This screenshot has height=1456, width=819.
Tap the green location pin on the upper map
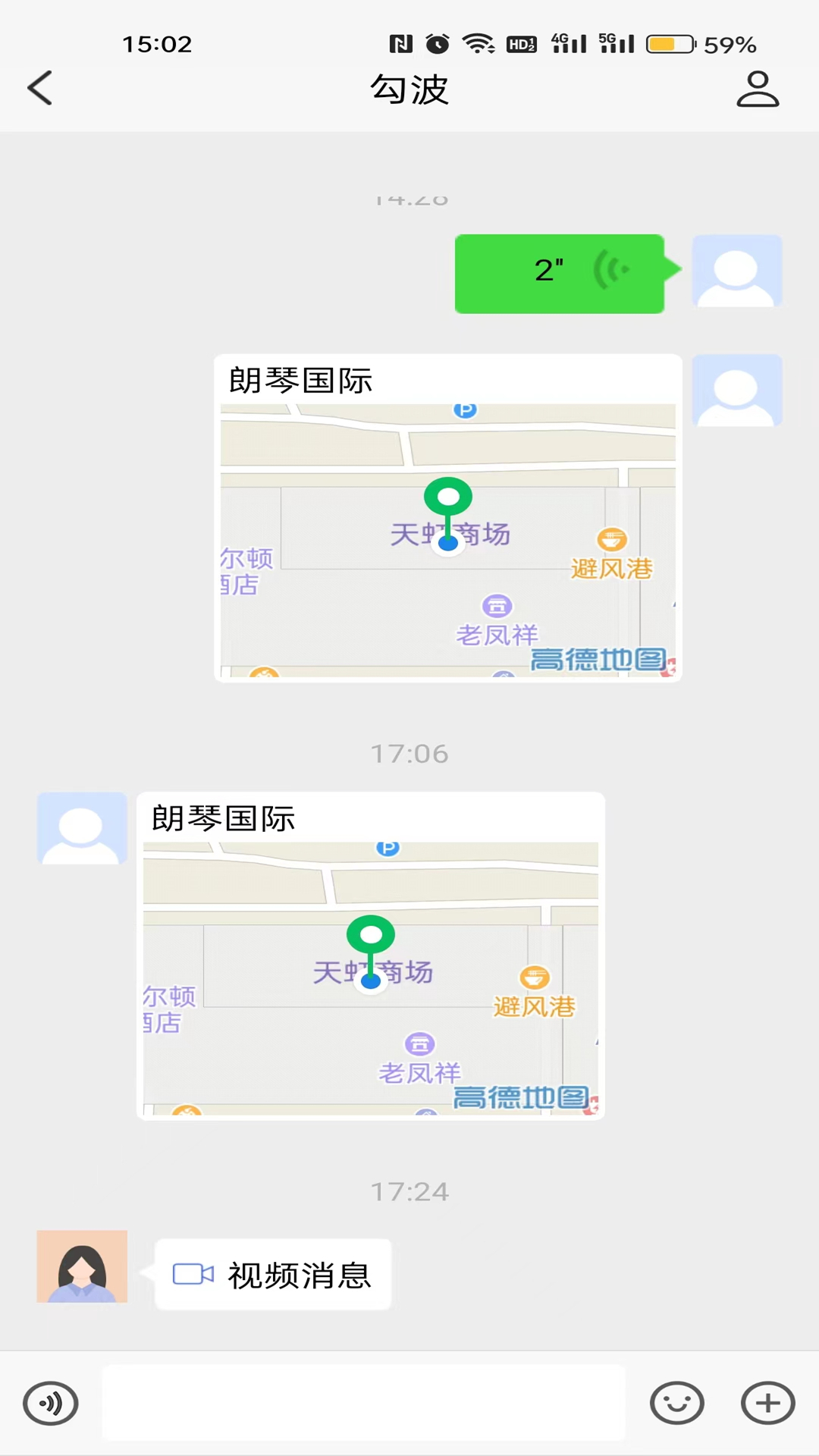coord(447,497)
